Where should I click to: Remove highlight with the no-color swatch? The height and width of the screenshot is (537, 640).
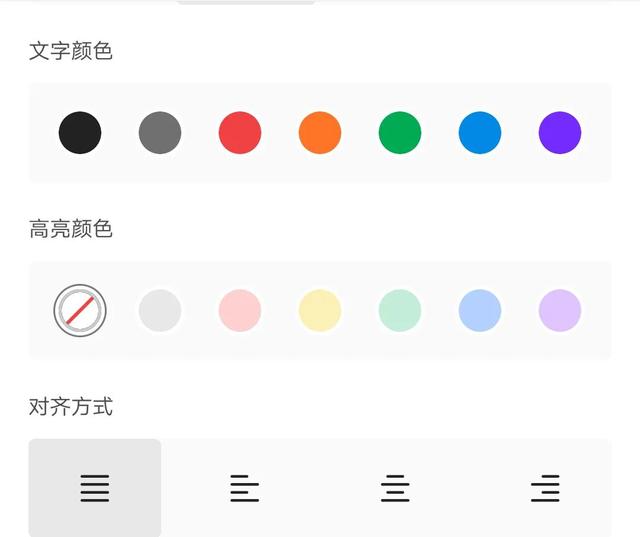click(x=80, y=311)
